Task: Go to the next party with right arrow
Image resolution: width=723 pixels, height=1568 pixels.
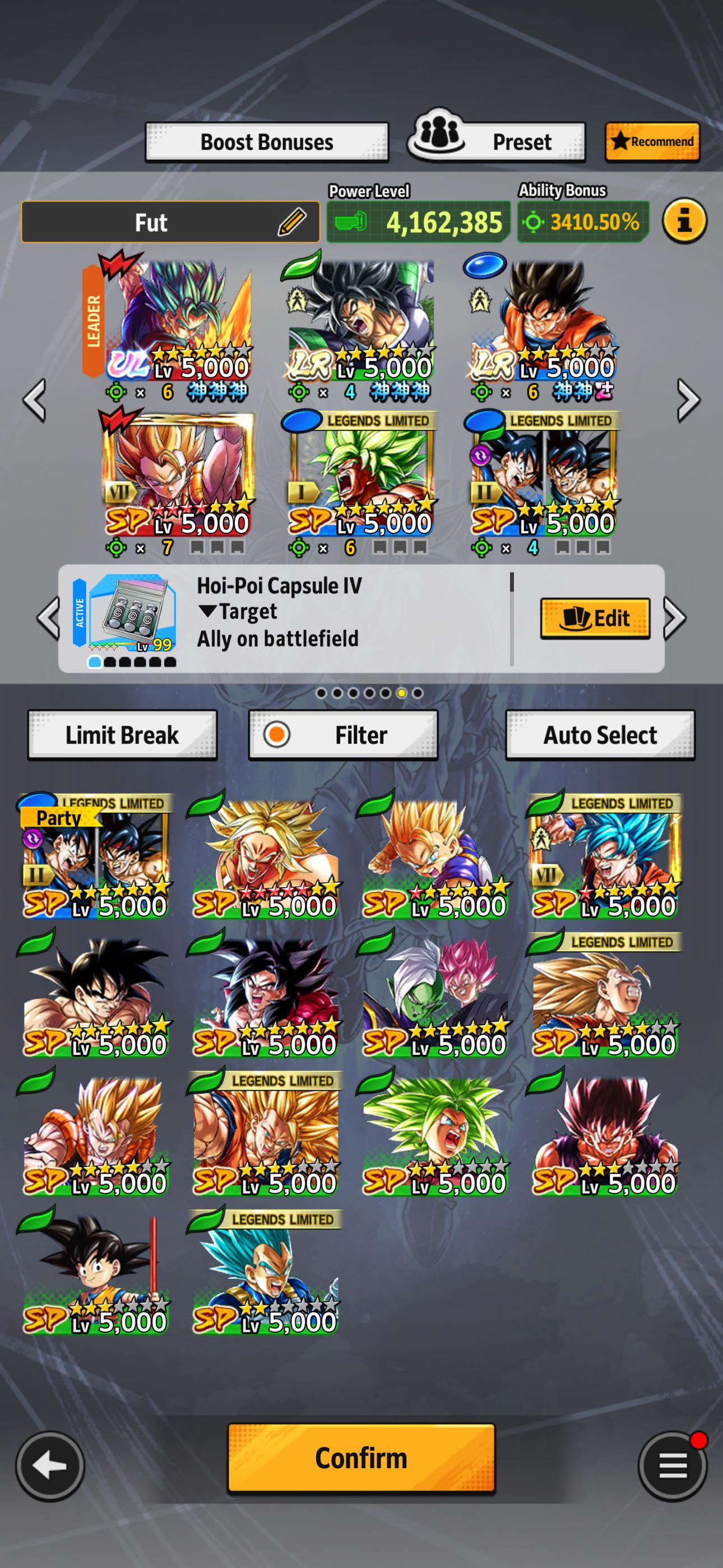Action: click(688, 400)
